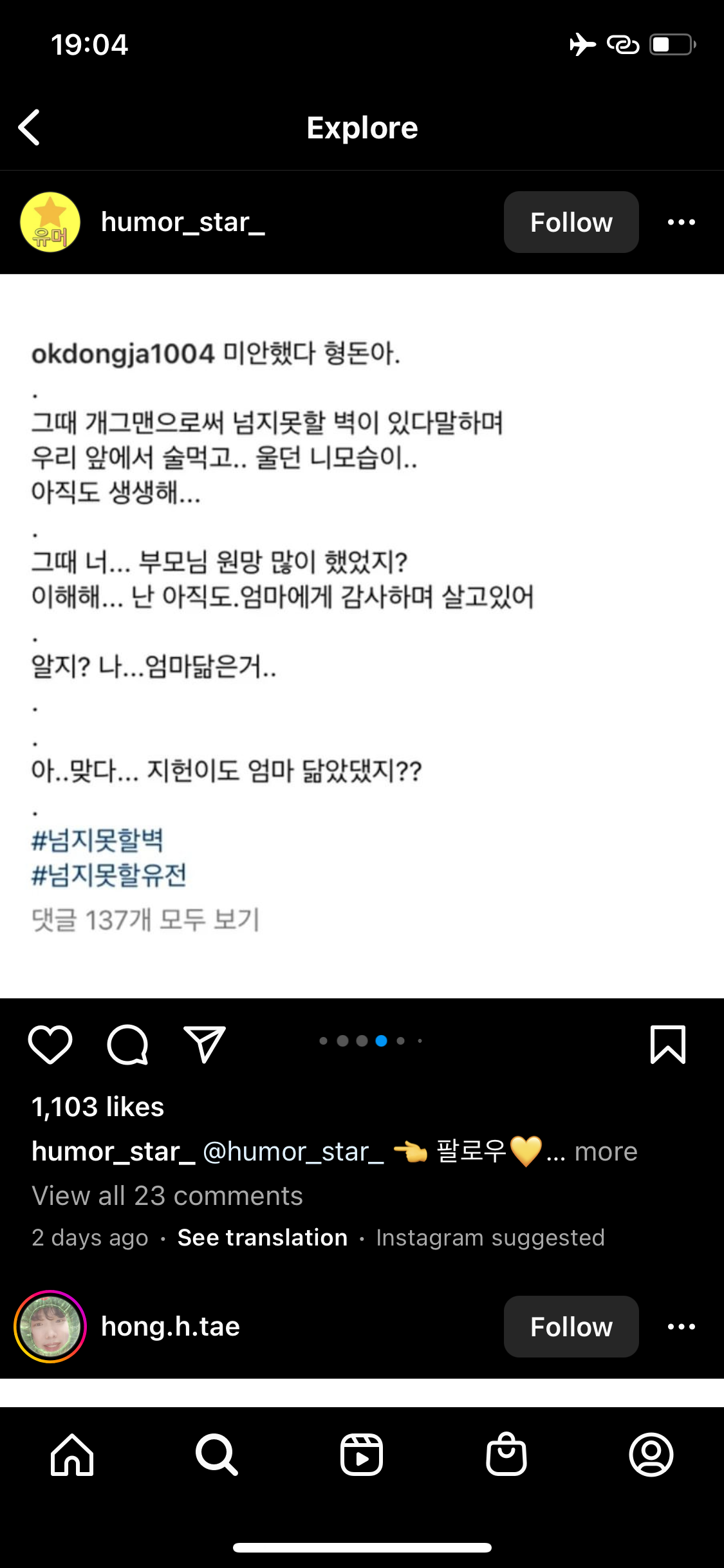Share the humor_star_ post
Screen dimensions: 724x1568
click(205, 1044)
